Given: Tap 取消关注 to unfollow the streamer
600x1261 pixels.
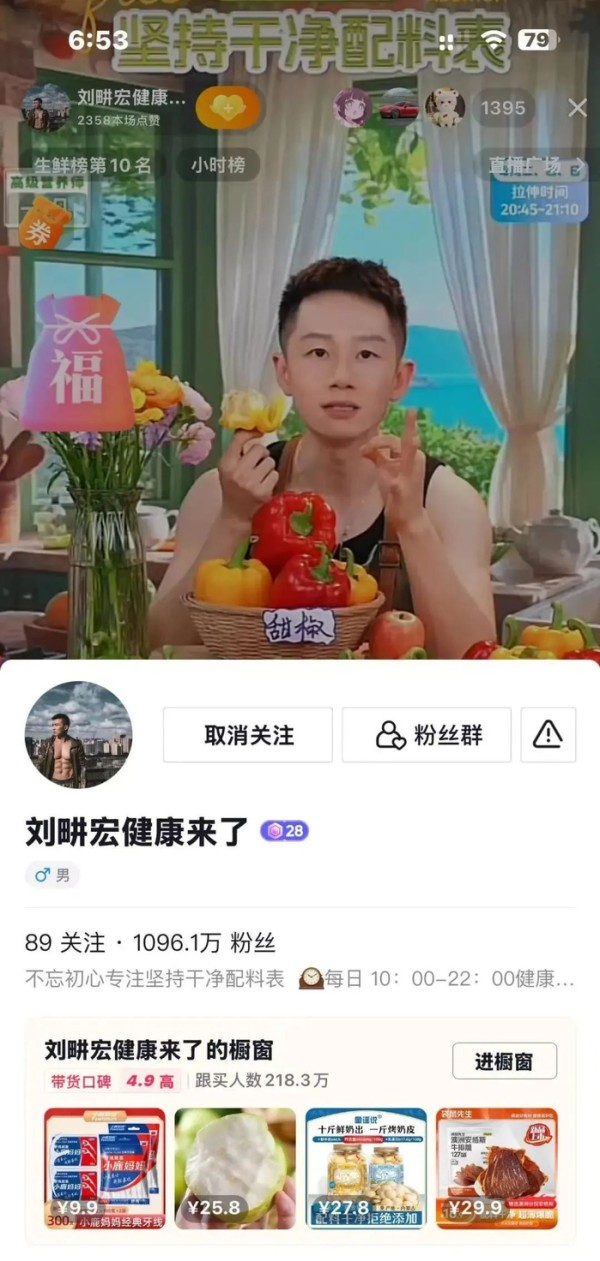Looking at the screenshot, I should click(248, 735).
